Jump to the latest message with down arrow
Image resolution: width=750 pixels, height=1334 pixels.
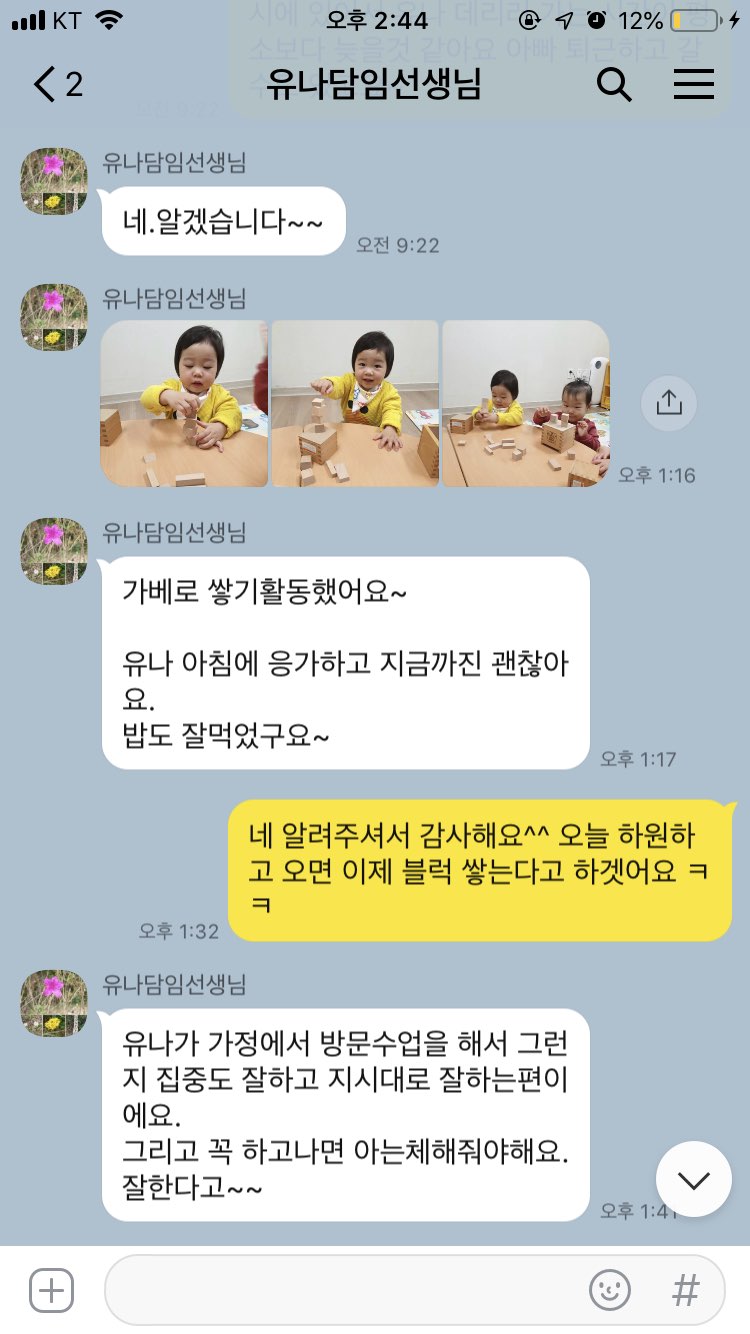click(693, 1179)
